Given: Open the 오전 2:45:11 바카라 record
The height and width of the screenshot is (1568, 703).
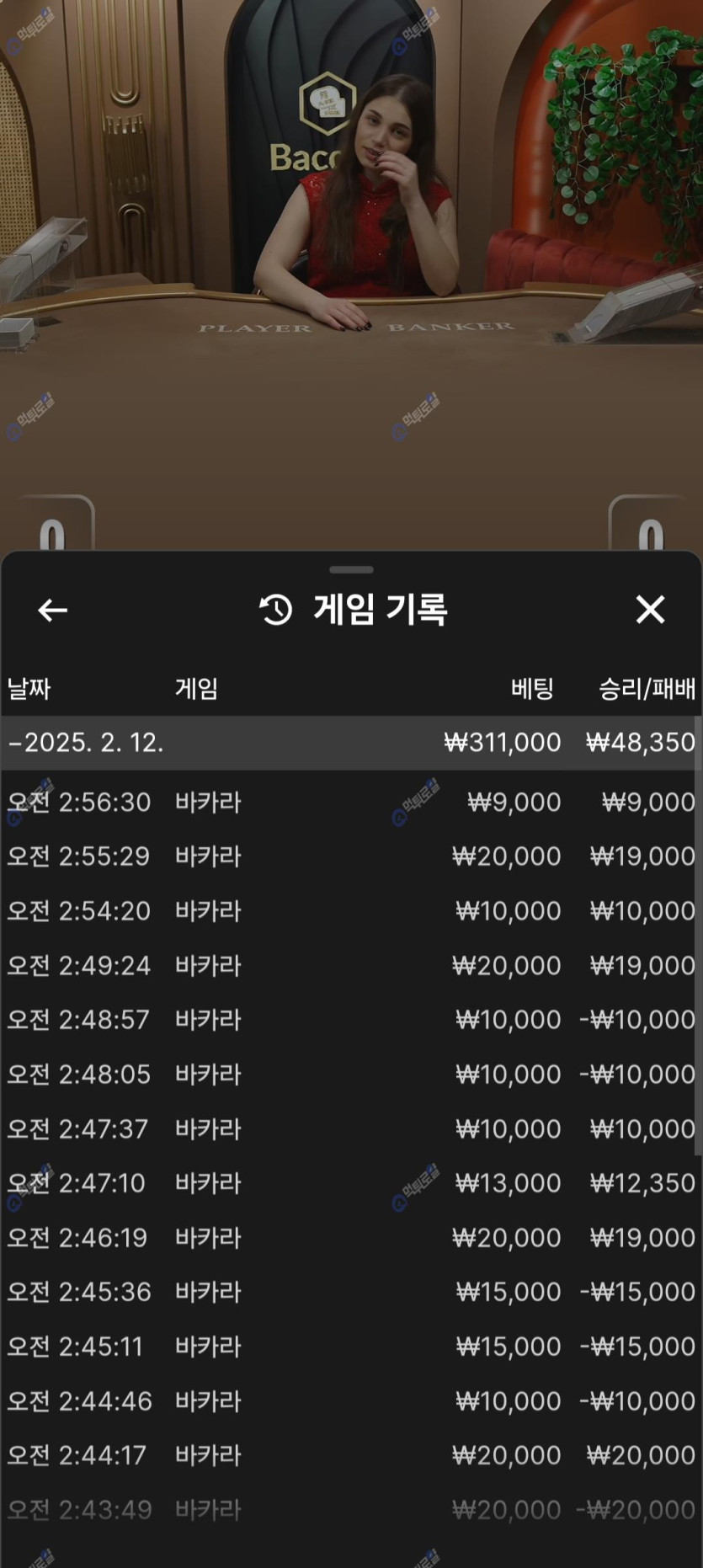Looking at the screenshot, I should 351,1347.
